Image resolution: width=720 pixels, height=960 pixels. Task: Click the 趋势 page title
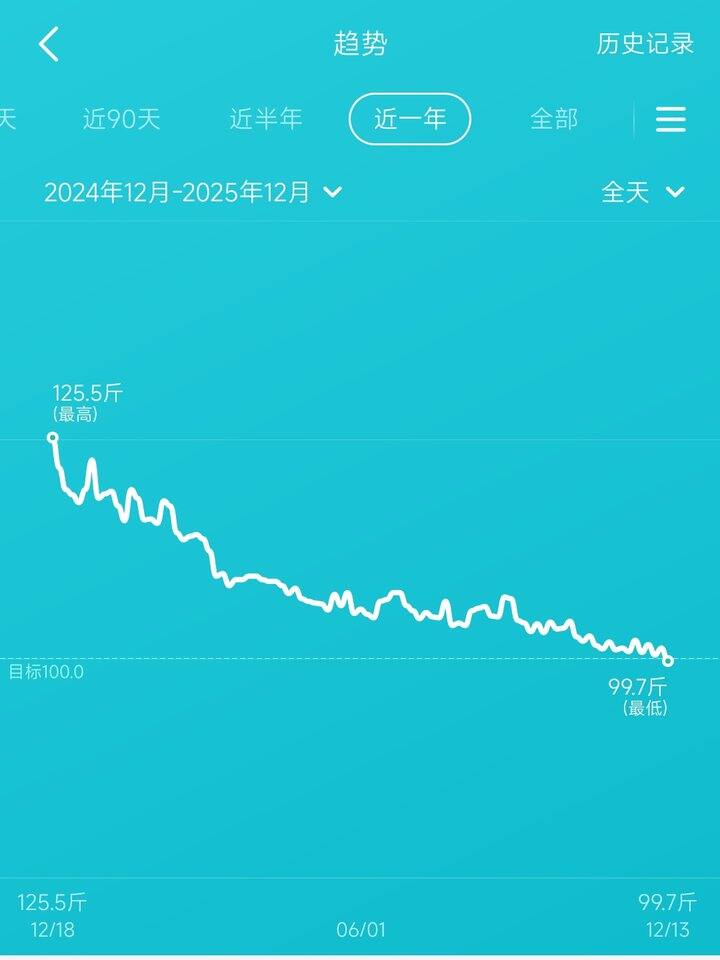tap(360, 44)
